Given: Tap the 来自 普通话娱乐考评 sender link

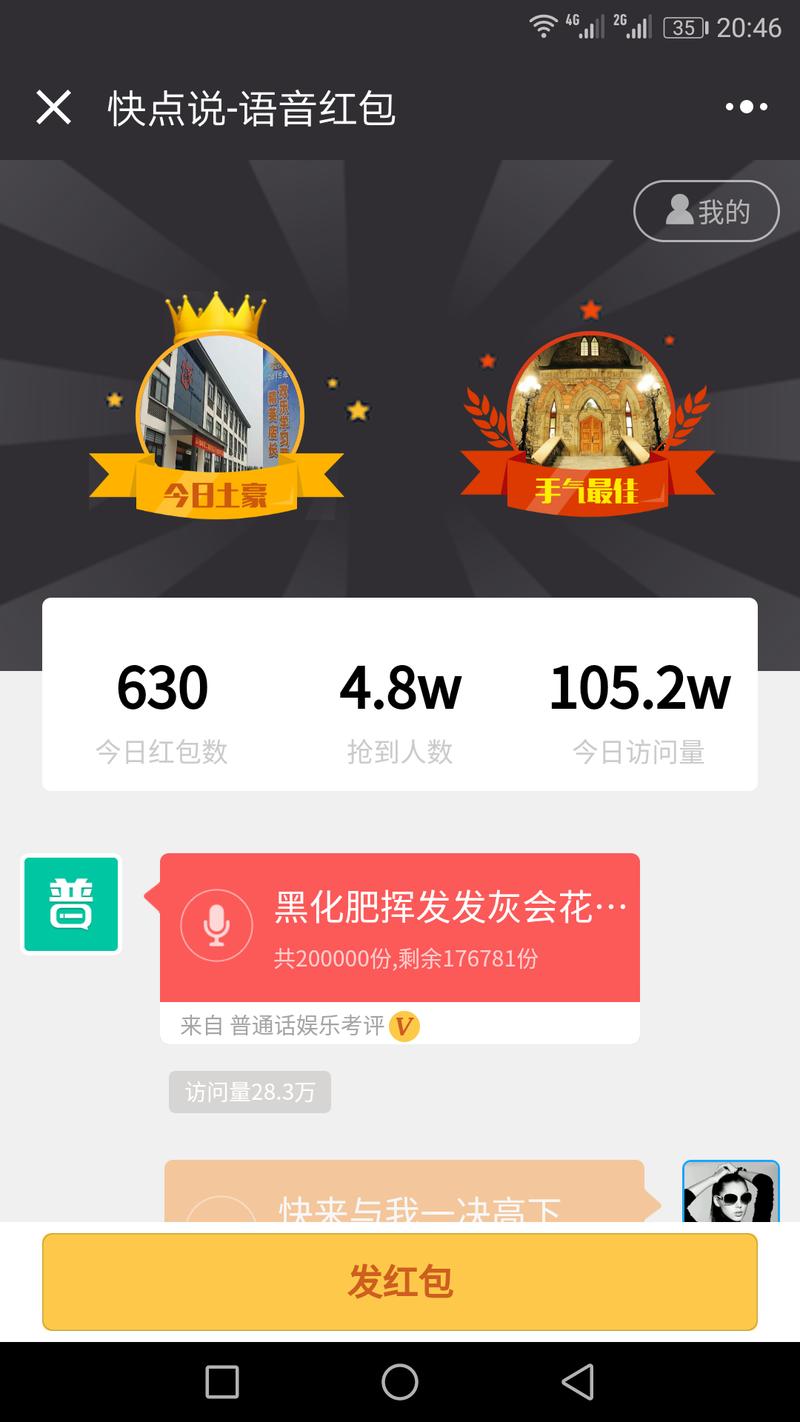Looking at the screenshot, I should [x=290, y=1026].
